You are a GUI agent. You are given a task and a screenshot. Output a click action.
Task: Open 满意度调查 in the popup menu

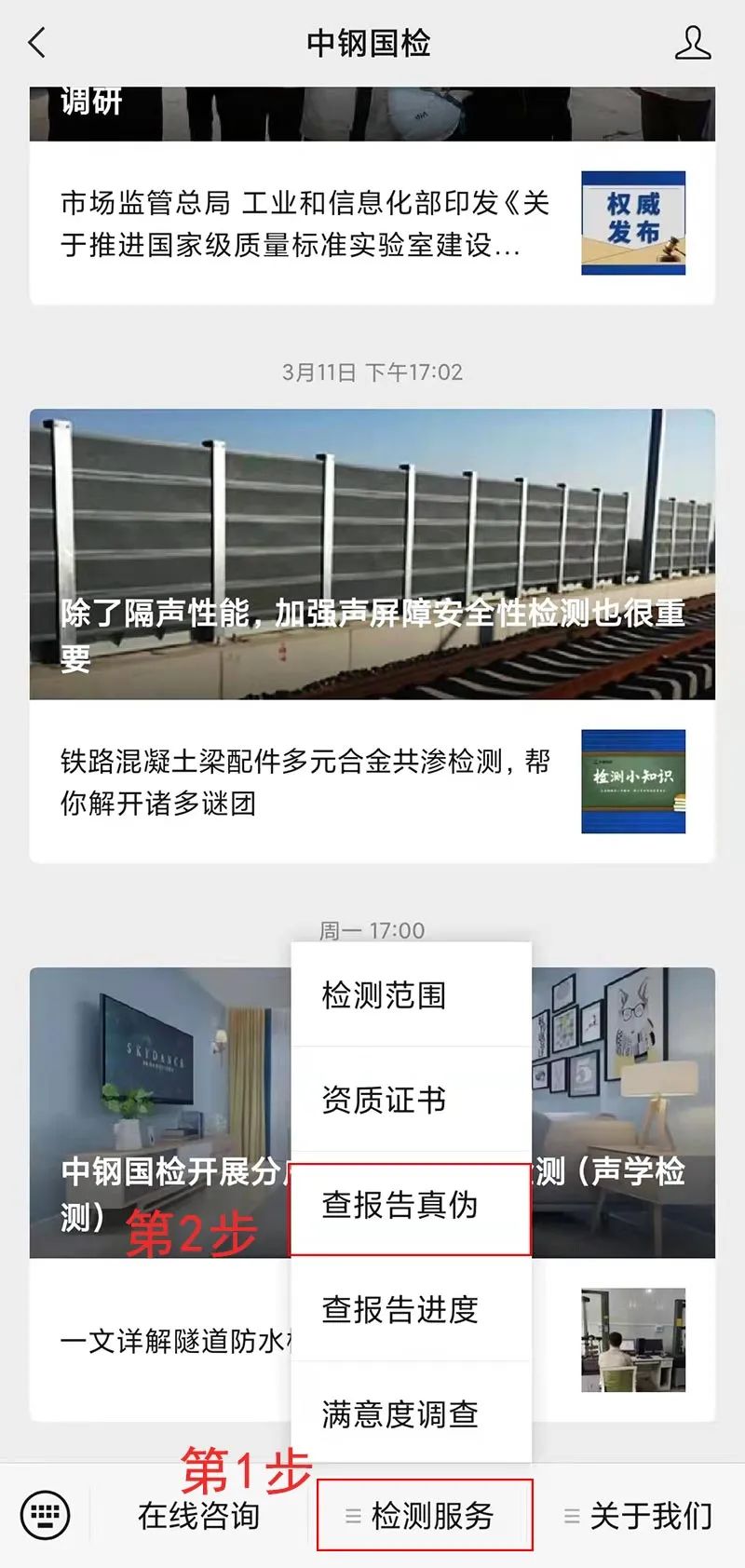pos(411,1413)
